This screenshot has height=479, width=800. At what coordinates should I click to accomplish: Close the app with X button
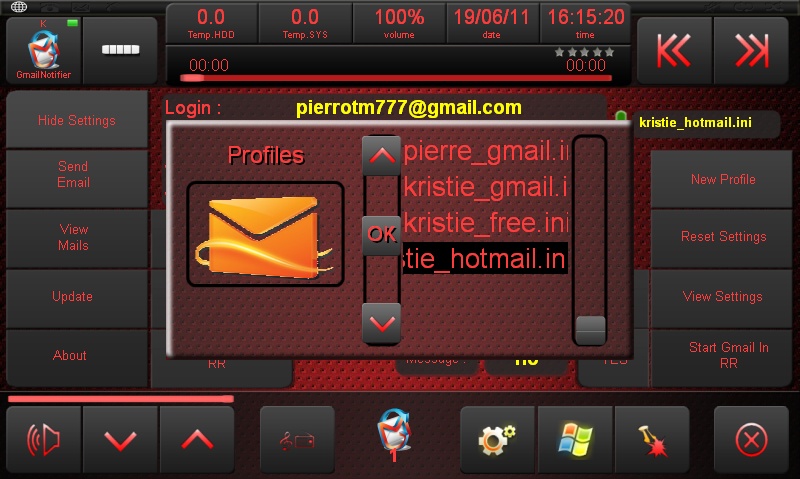[750, 440]
